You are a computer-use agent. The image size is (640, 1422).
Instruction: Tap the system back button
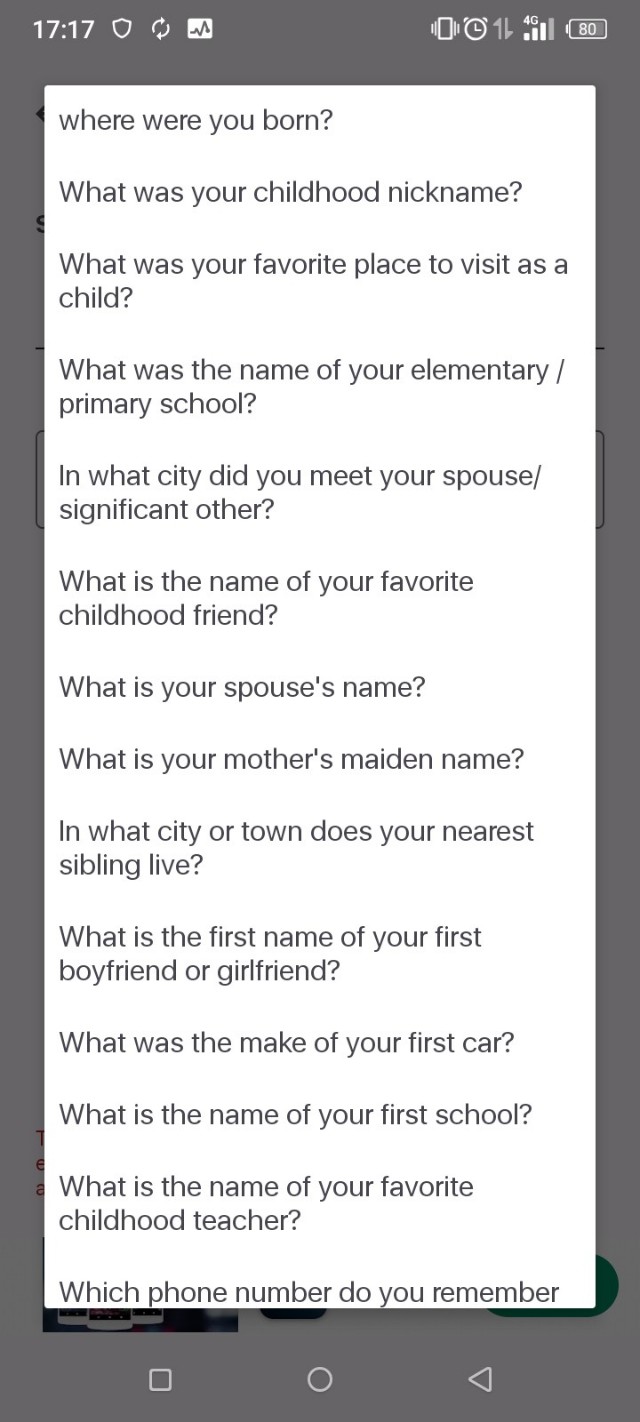coord(480,1380)
